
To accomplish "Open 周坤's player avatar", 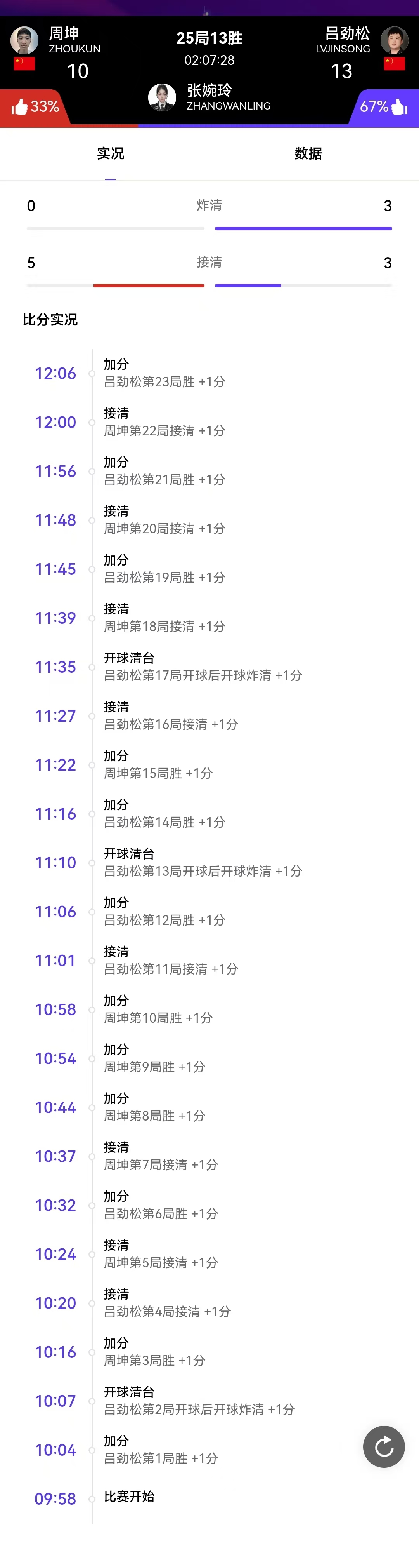I will click(x=24, y=40).
